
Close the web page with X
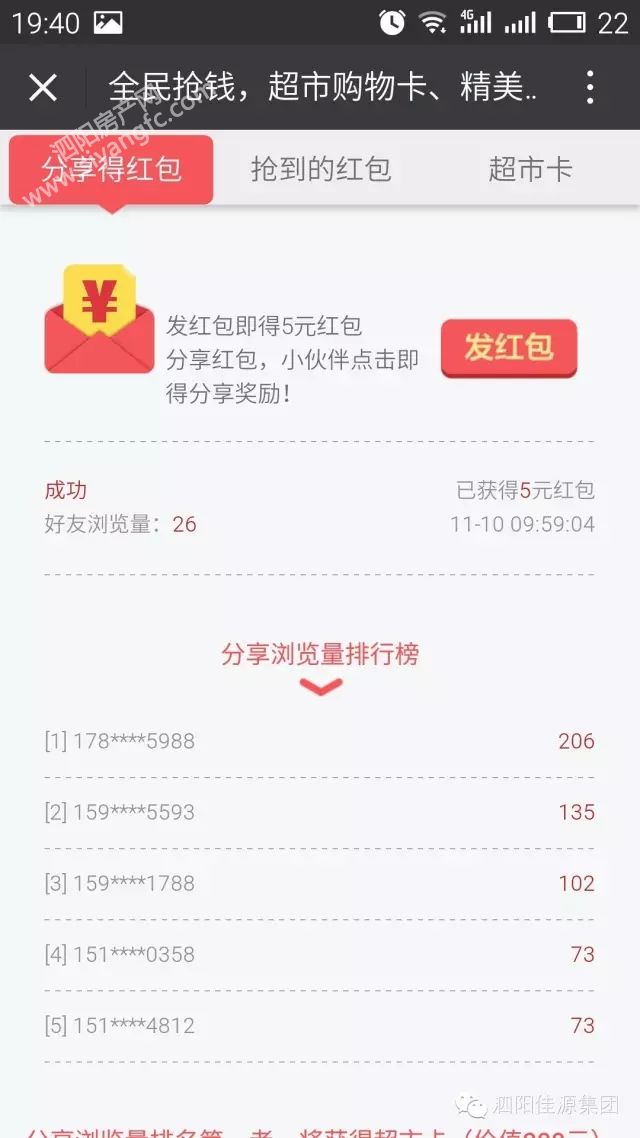click(x=43, y=88)
